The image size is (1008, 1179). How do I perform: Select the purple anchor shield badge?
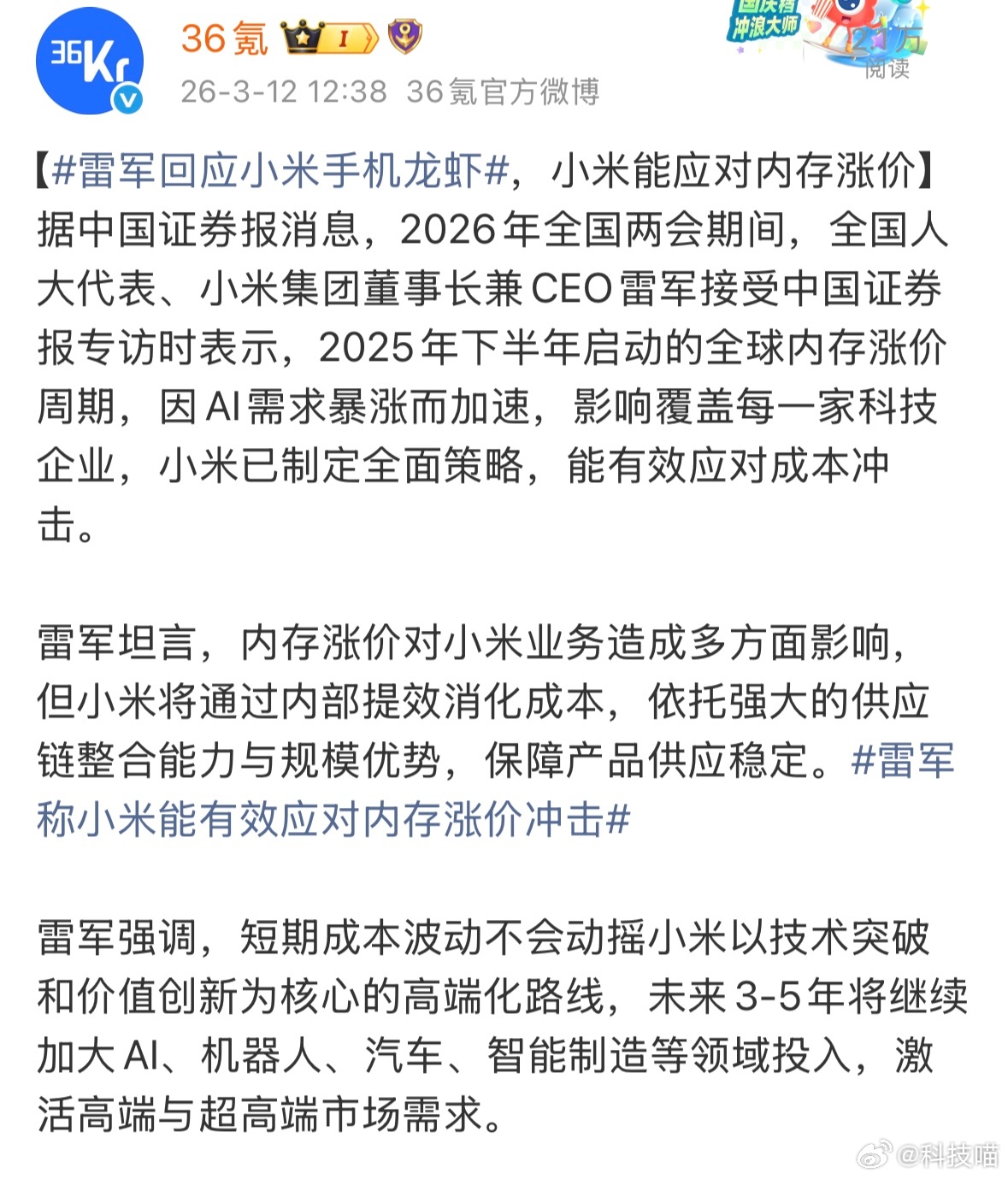tap(404, 38)
